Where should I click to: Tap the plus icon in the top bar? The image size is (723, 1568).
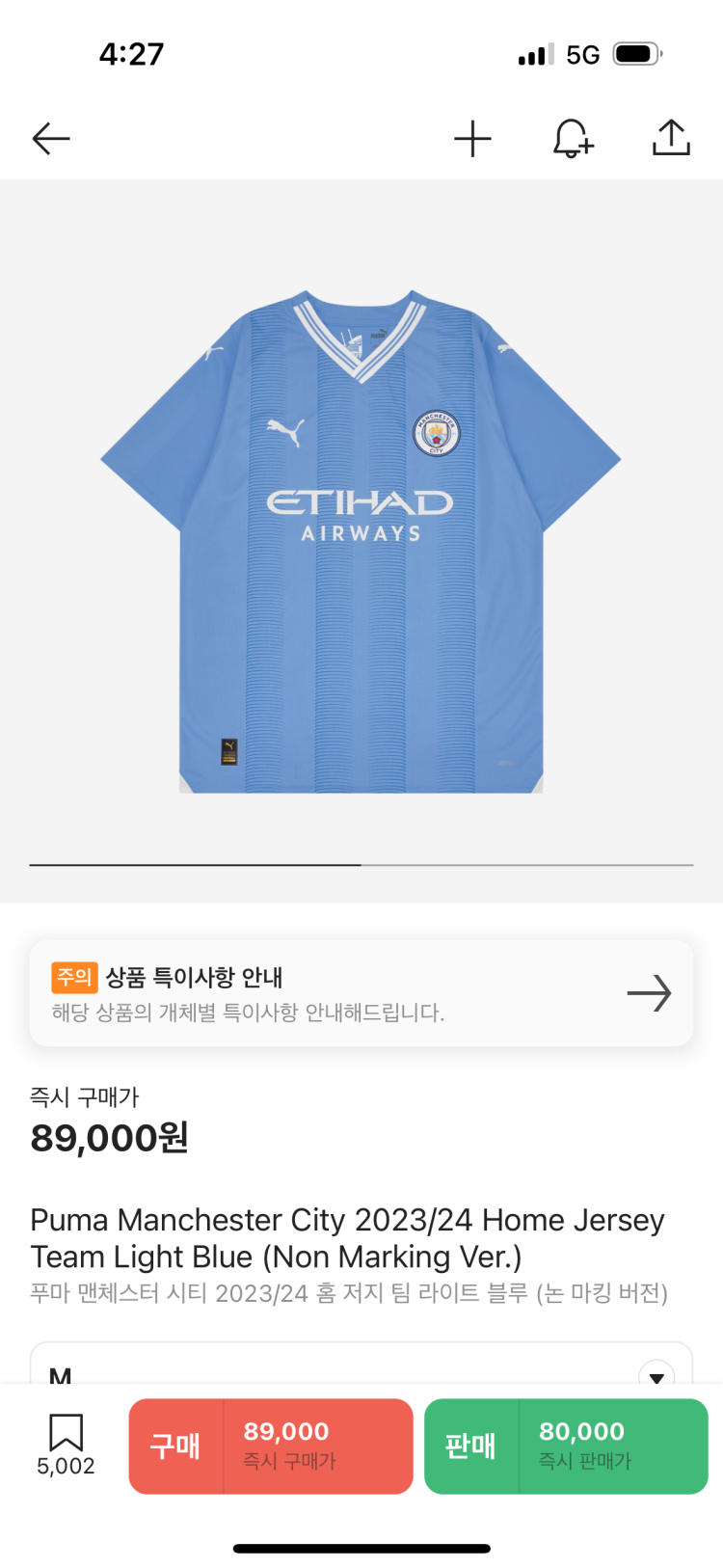click(x=472, y=139)
